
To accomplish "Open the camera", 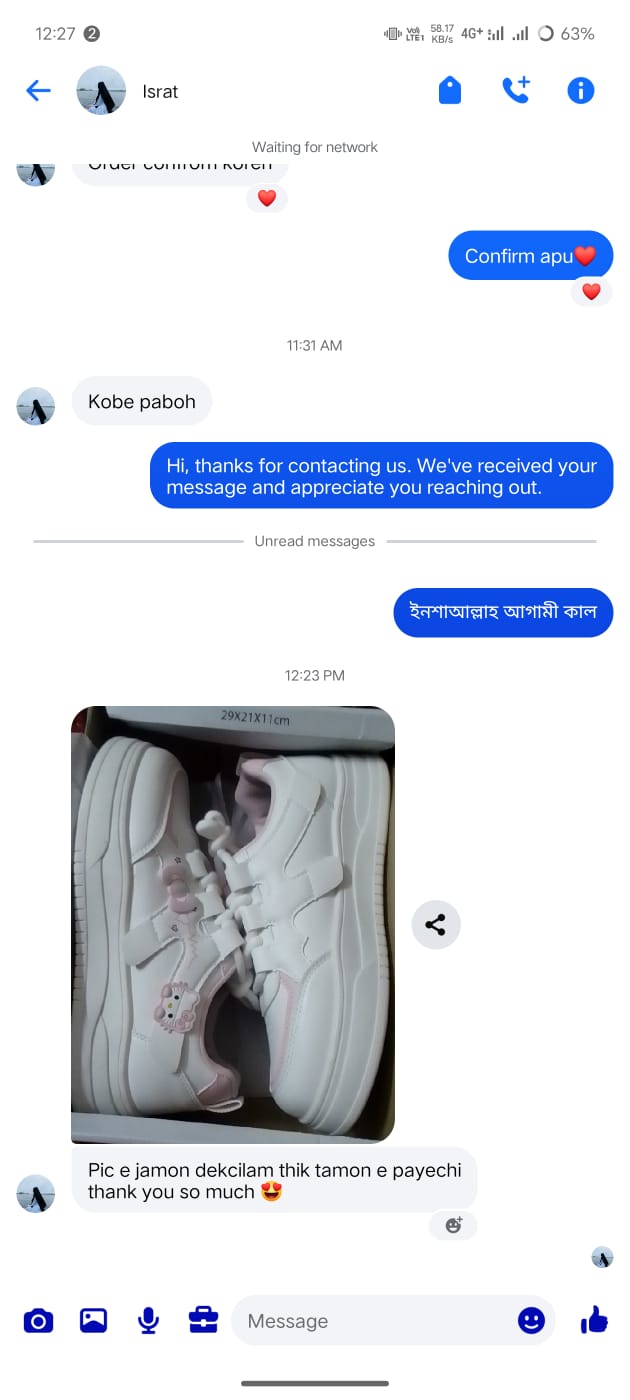I will (x=38, y=1321).
